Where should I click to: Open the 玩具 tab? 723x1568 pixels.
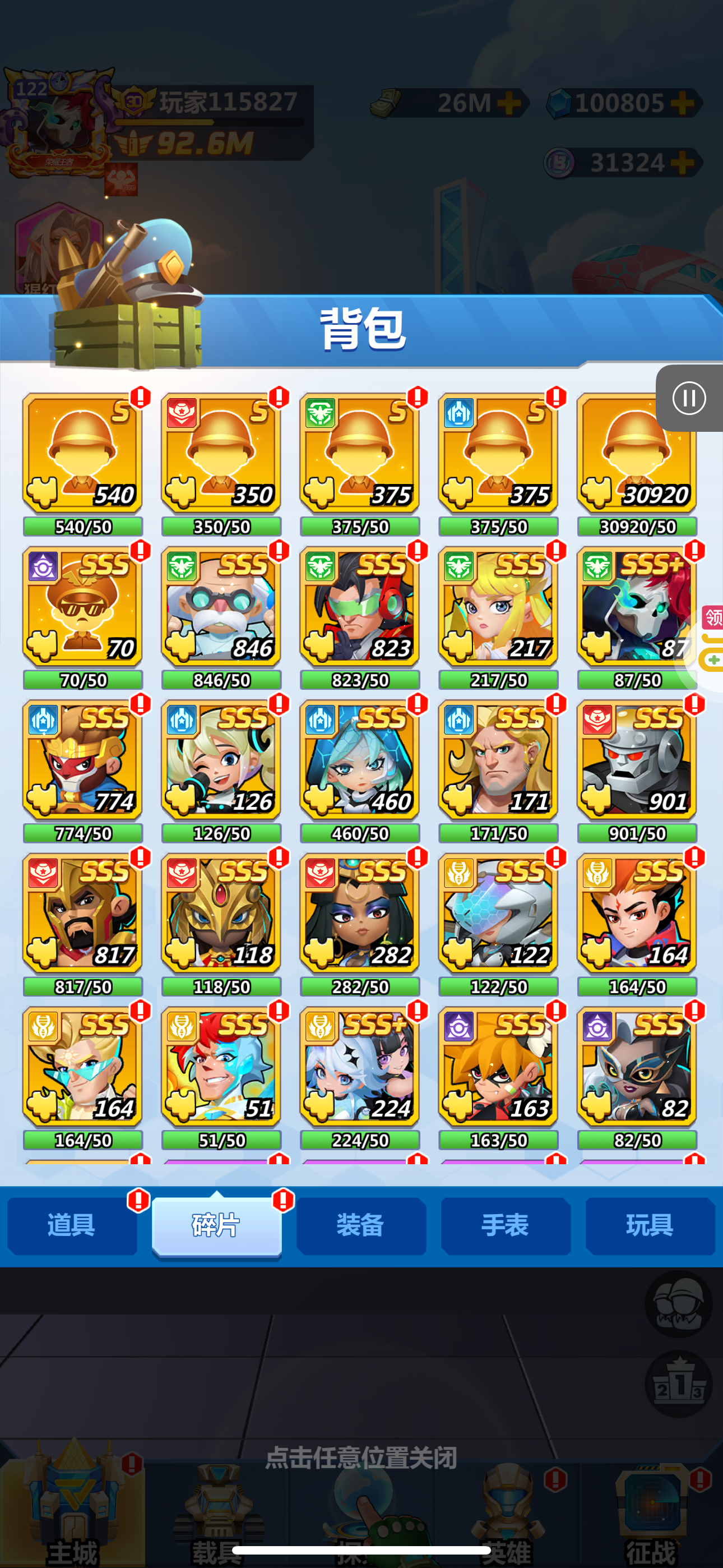[650, 1225]
